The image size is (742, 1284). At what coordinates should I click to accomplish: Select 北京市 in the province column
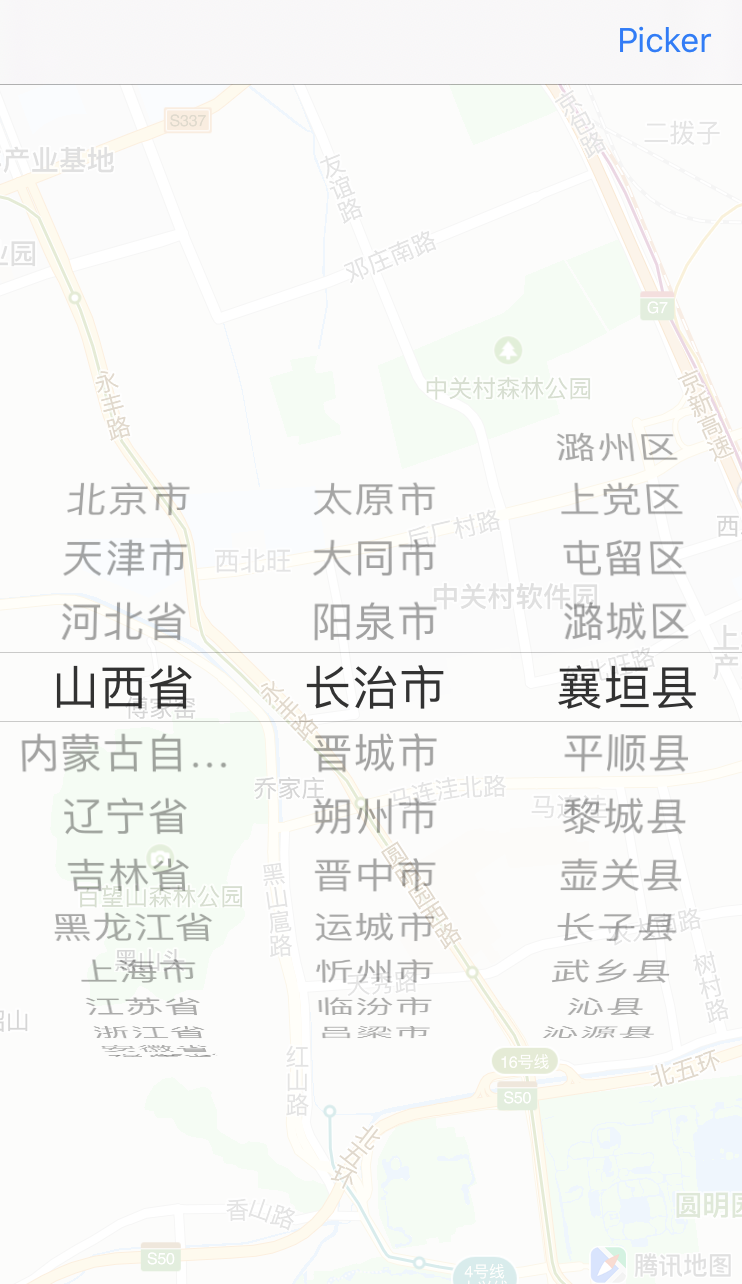pyautogui.click(x=128, y=500)
